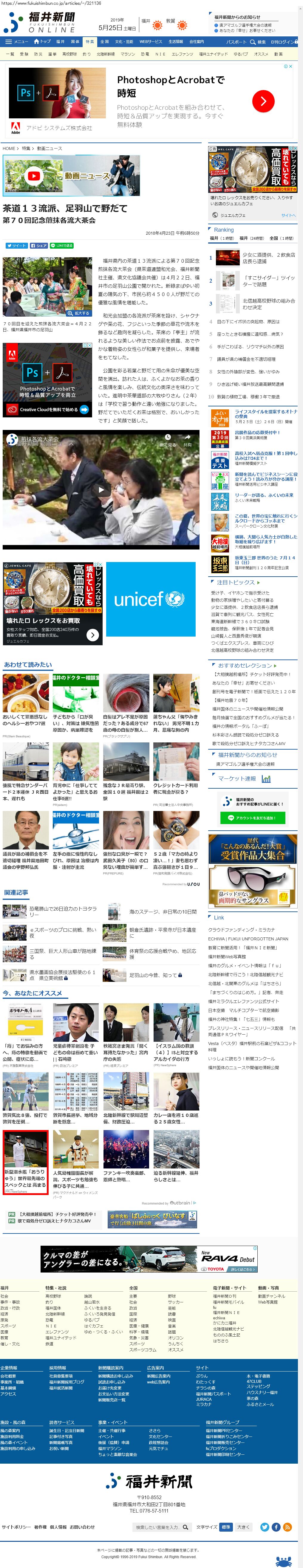The image size is (303, 1568).
Task: Open the メニュー hamburger menu
Action: click(16, 41)
